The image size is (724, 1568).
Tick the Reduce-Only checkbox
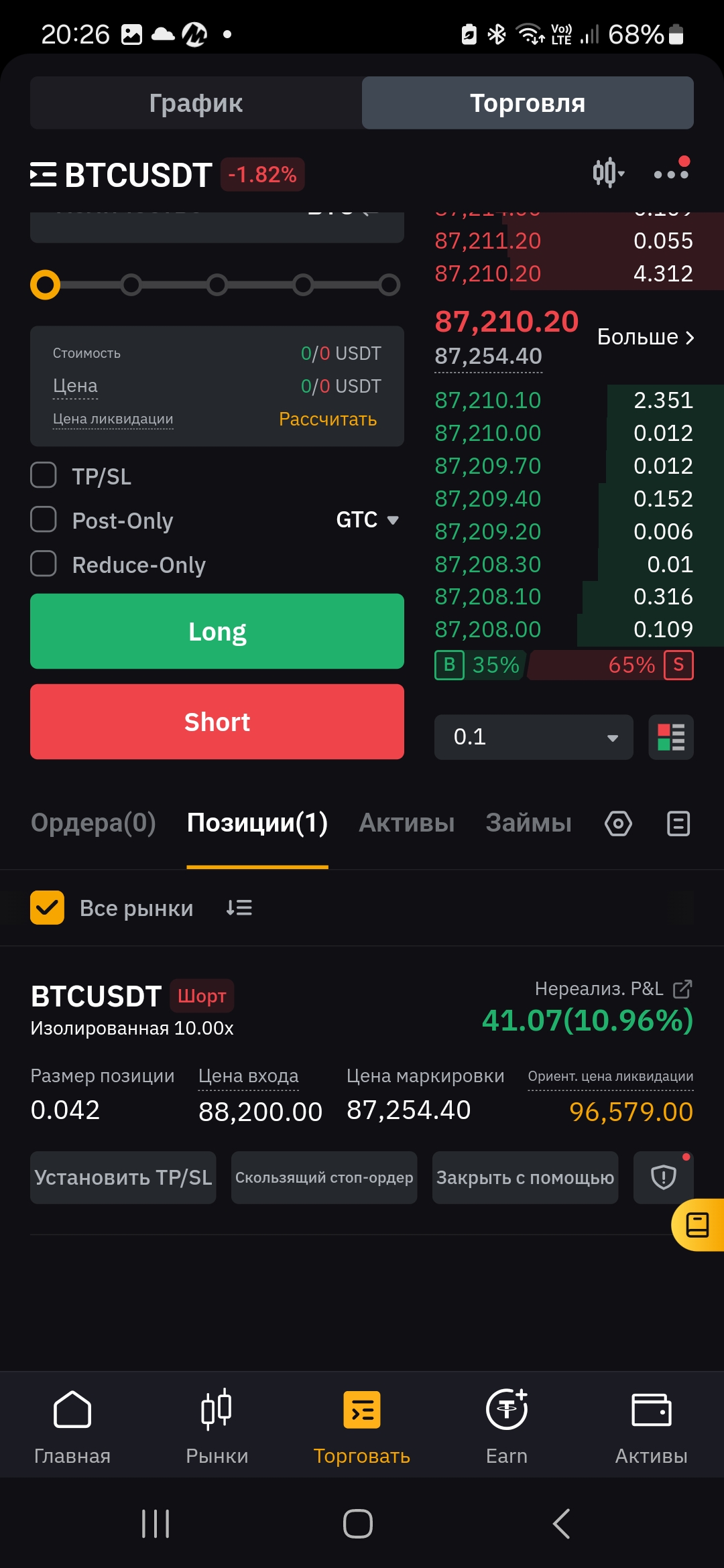point(44,564)
